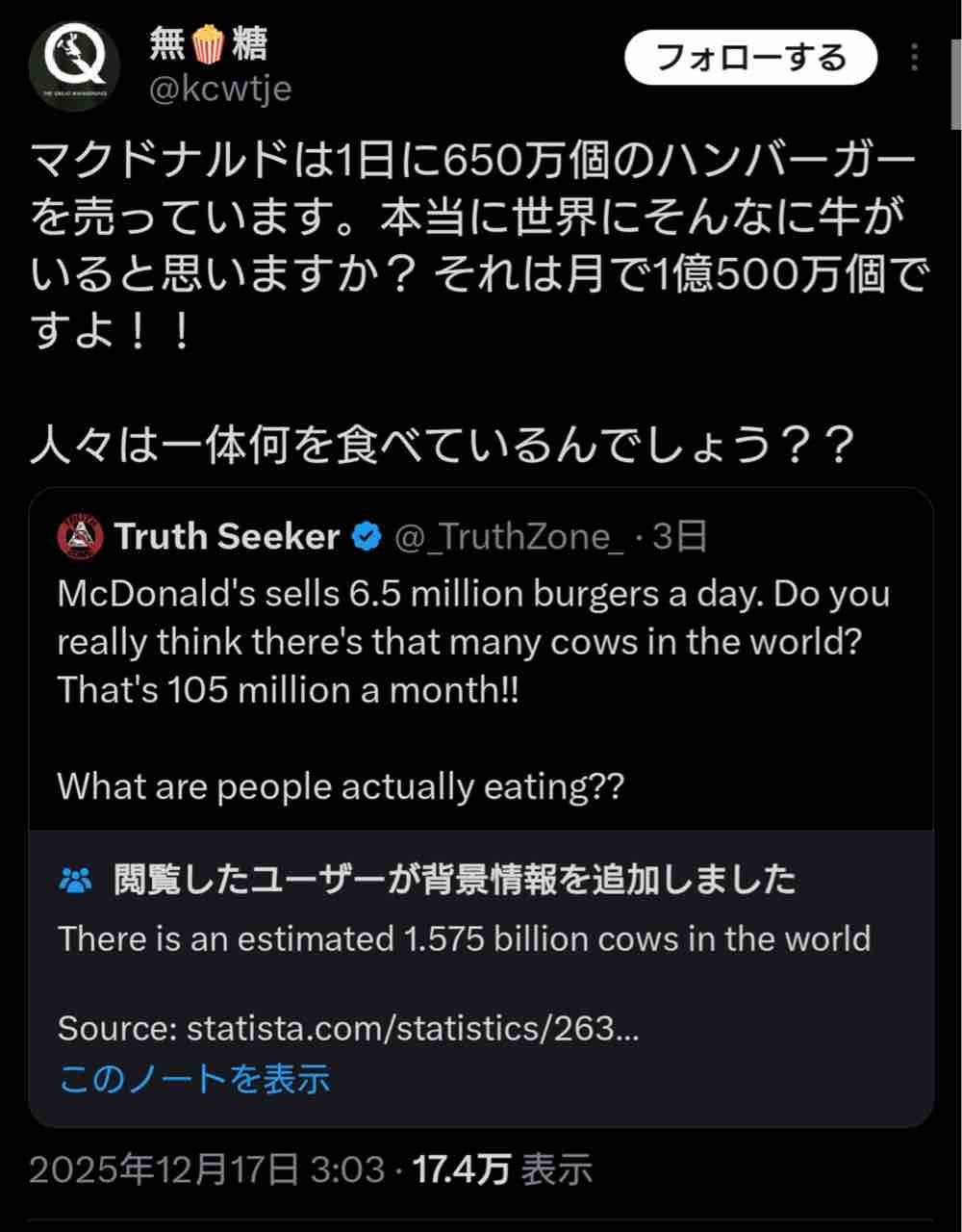Open the @kcwtje username handle
Image resolution: width=962 pixels, height=1232 pixels.
point(220,90)
